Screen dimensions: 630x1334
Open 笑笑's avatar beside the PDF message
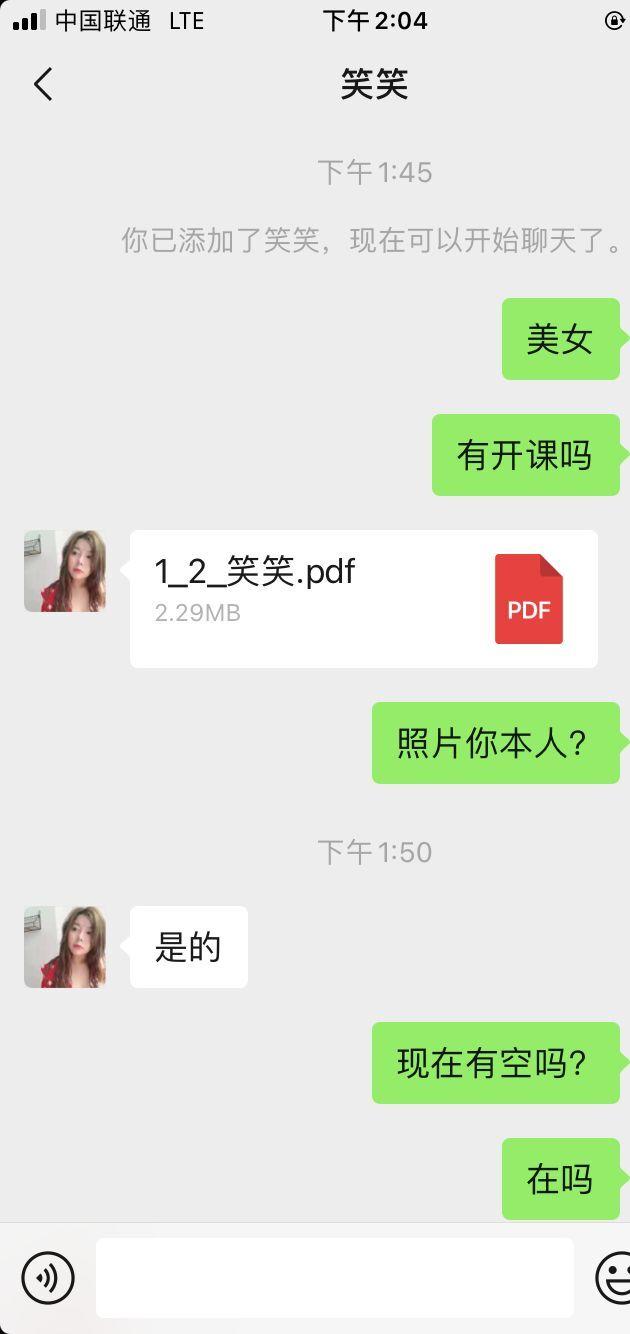(65, 571)
